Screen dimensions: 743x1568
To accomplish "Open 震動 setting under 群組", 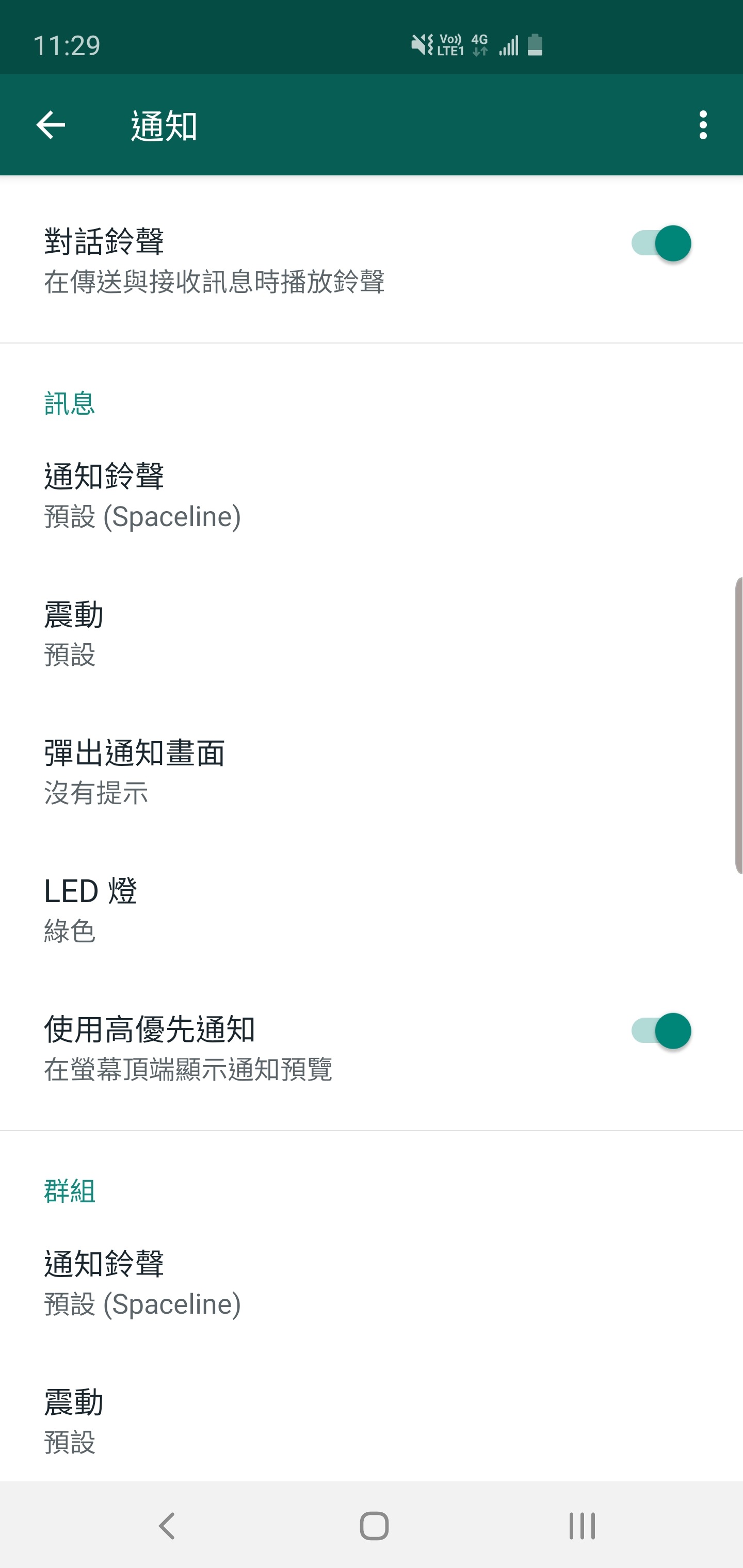I will coord(372,1420).
